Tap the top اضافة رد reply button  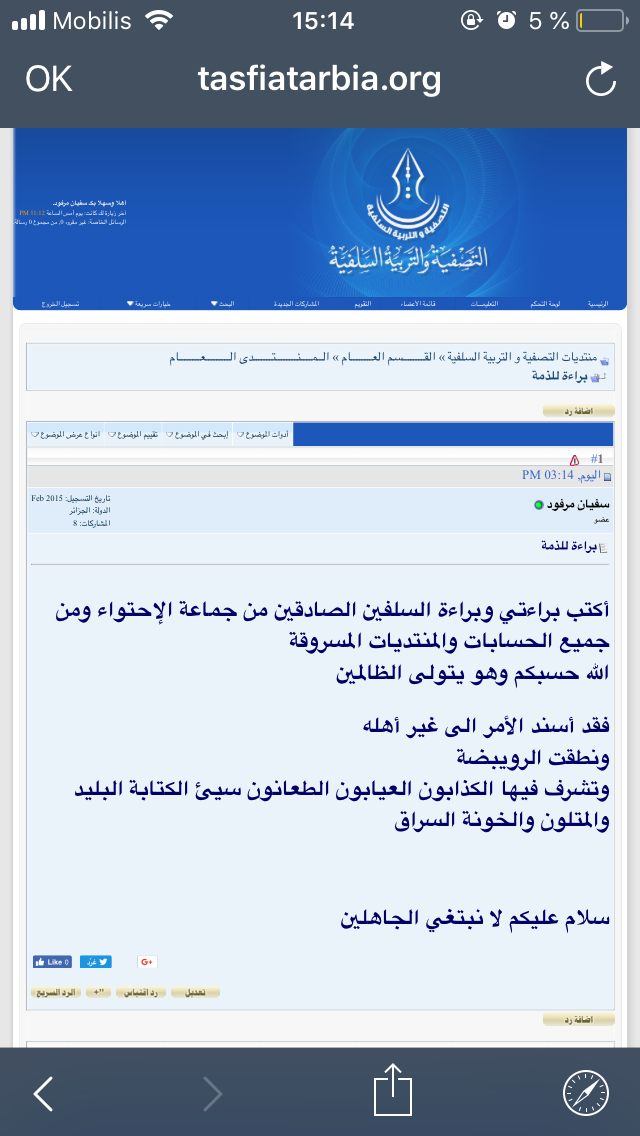click(x=578, y=411)
